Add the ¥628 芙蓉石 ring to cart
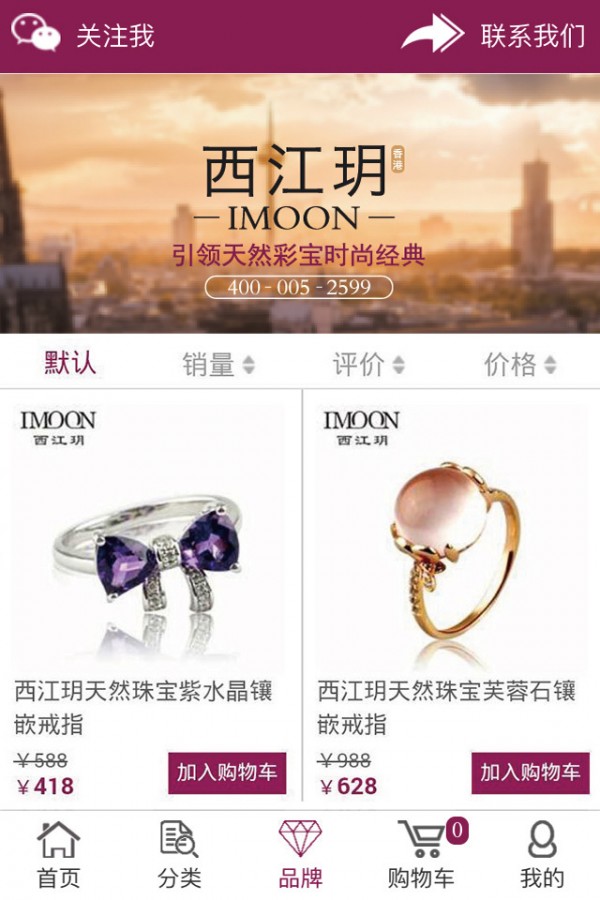 tap(530, 773)
